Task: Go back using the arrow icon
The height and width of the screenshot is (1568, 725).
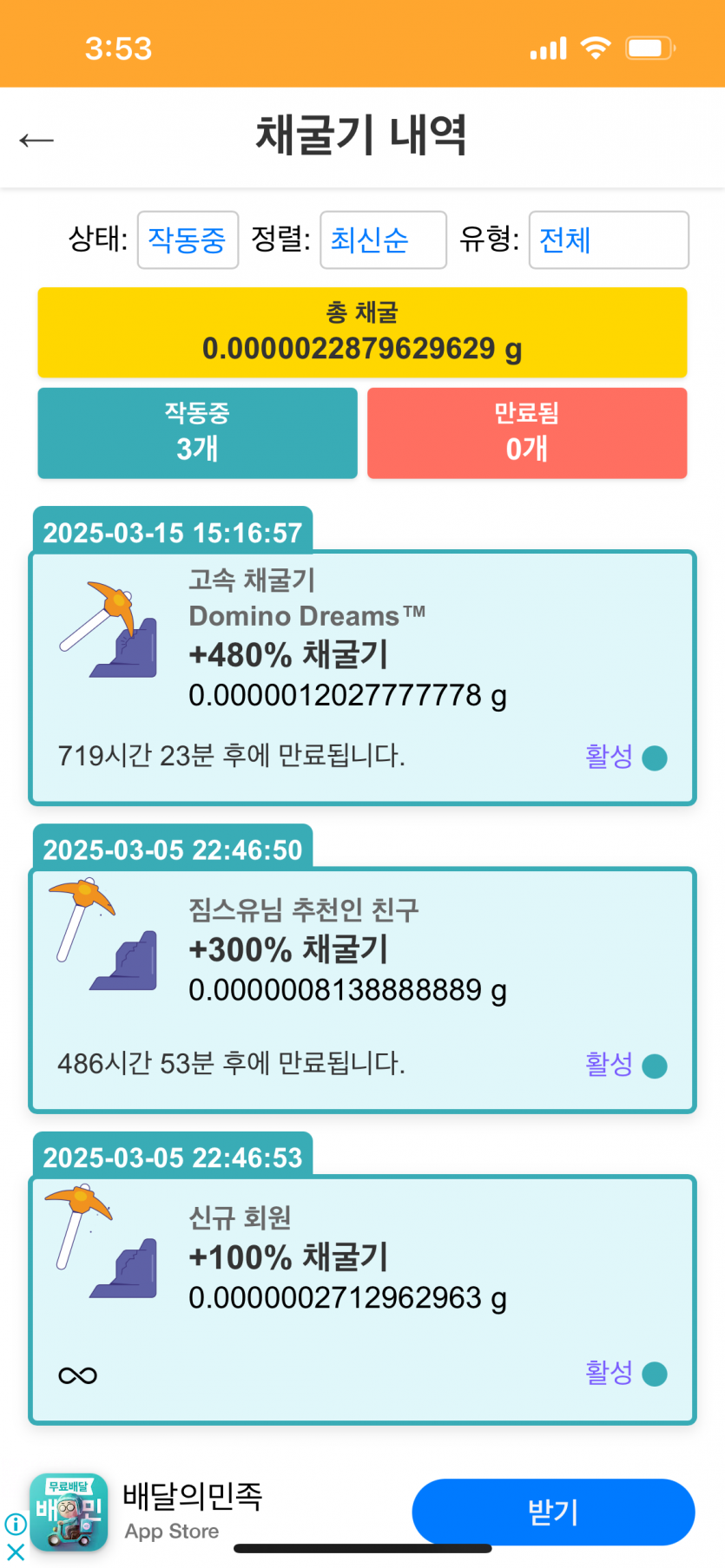Action: (36, 140)
